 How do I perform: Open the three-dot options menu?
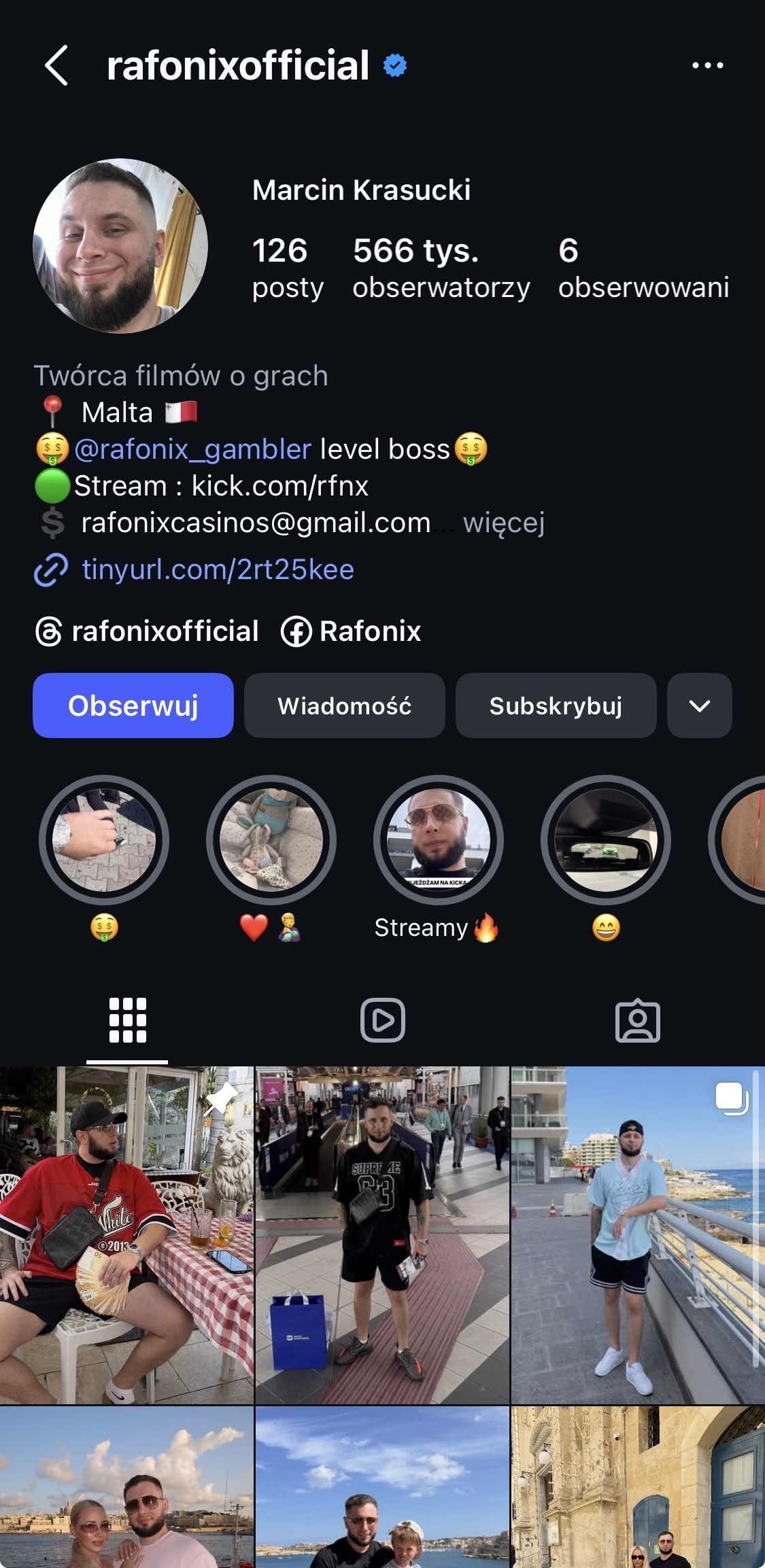[x=707, y=66]
